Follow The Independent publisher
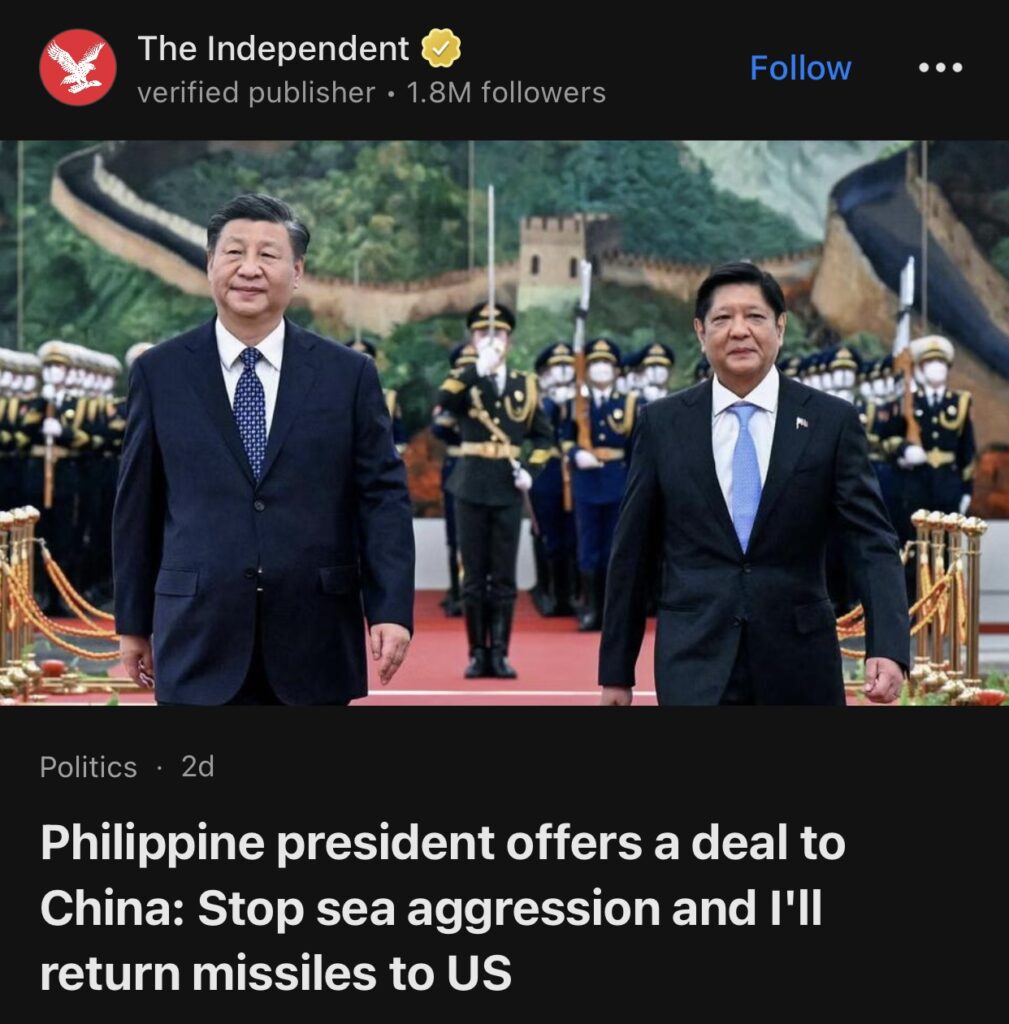Viewport: 1009px width, 1024px height. (800, 68)
